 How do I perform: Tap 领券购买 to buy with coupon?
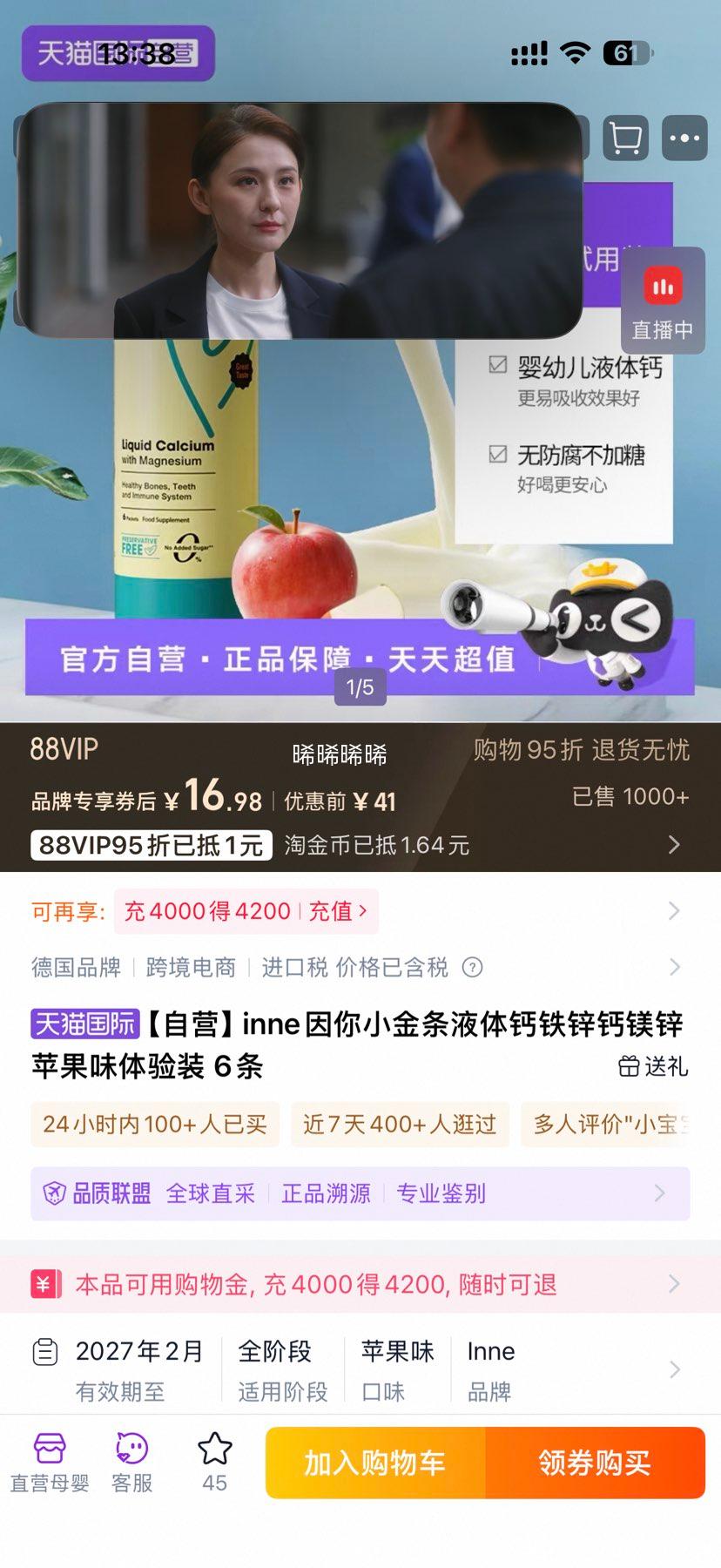pyautogui.click(x=595, y=1463)
